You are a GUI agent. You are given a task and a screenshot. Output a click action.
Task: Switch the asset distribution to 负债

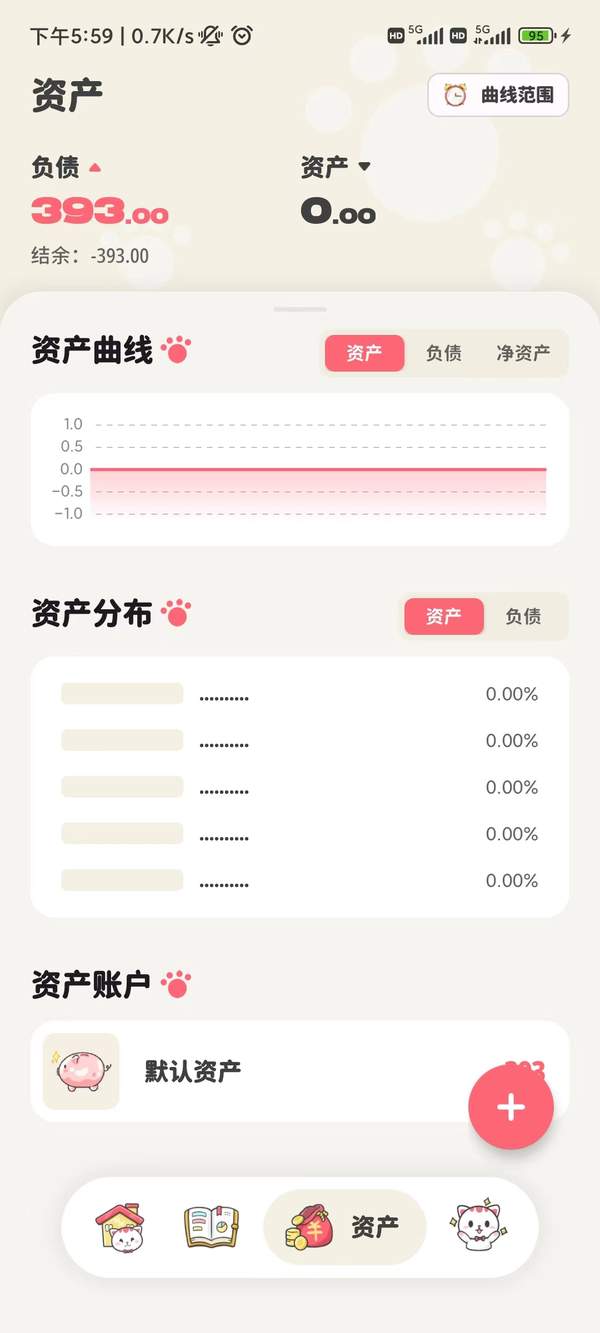click(x=523, y=617)
